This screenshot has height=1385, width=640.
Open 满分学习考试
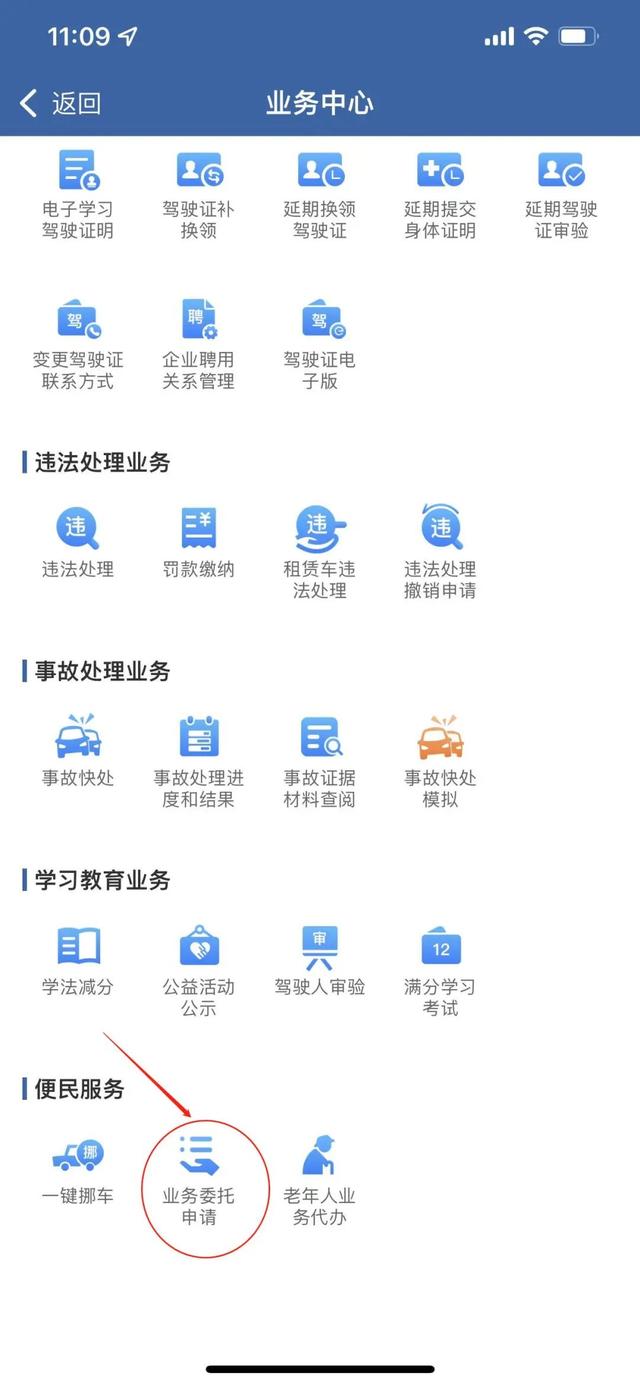(440, 970)
